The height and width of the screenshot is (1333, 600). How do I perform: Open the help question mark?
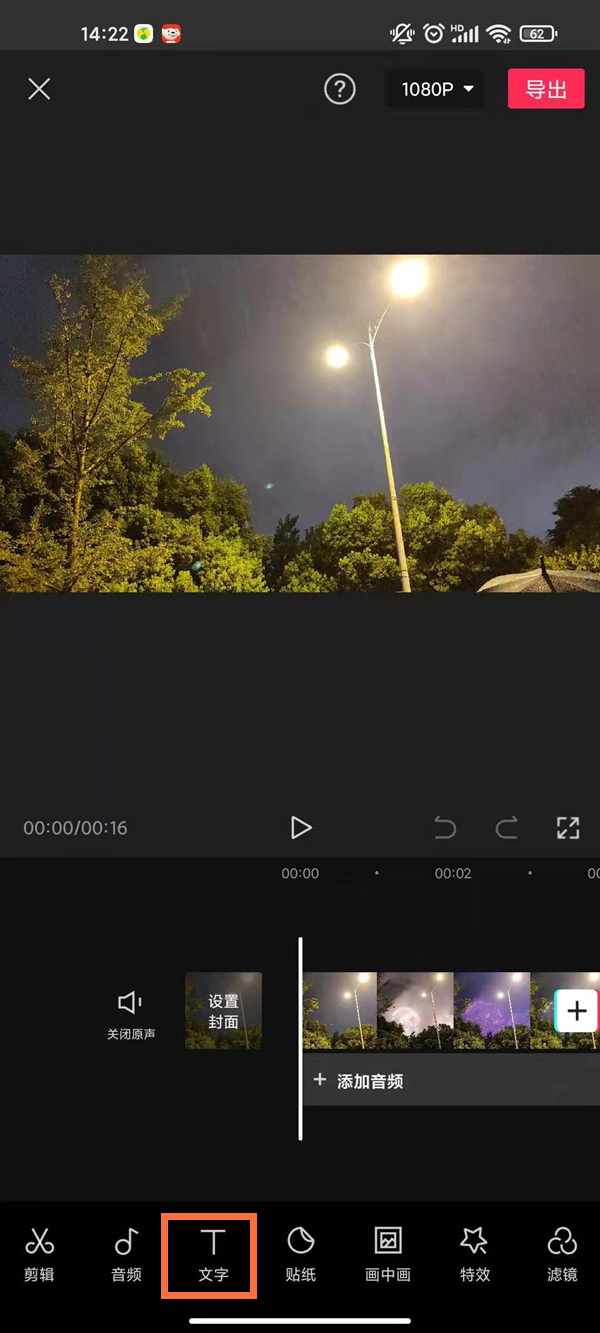click(x=340, y=89)
